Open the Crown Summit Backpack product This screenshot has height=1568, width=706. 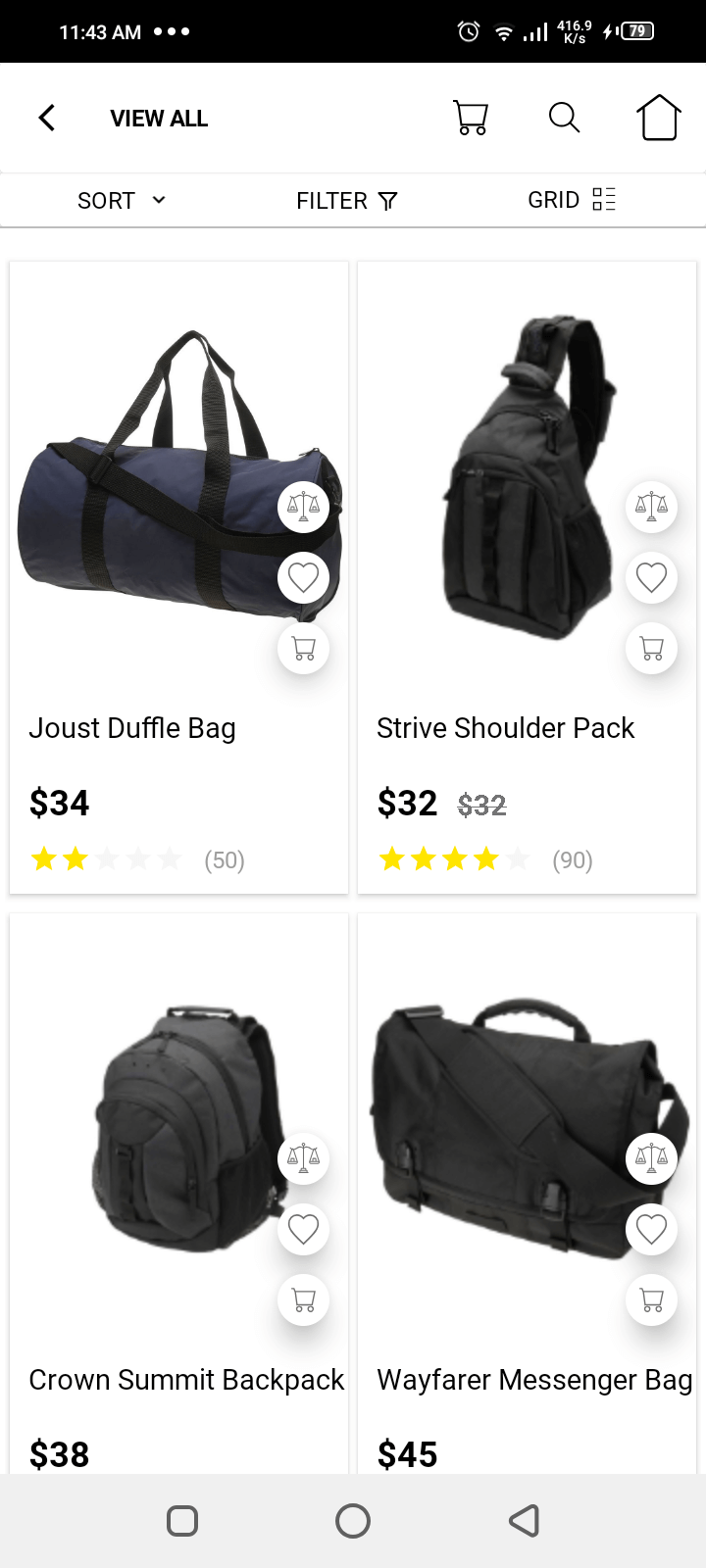point(186,1380)
